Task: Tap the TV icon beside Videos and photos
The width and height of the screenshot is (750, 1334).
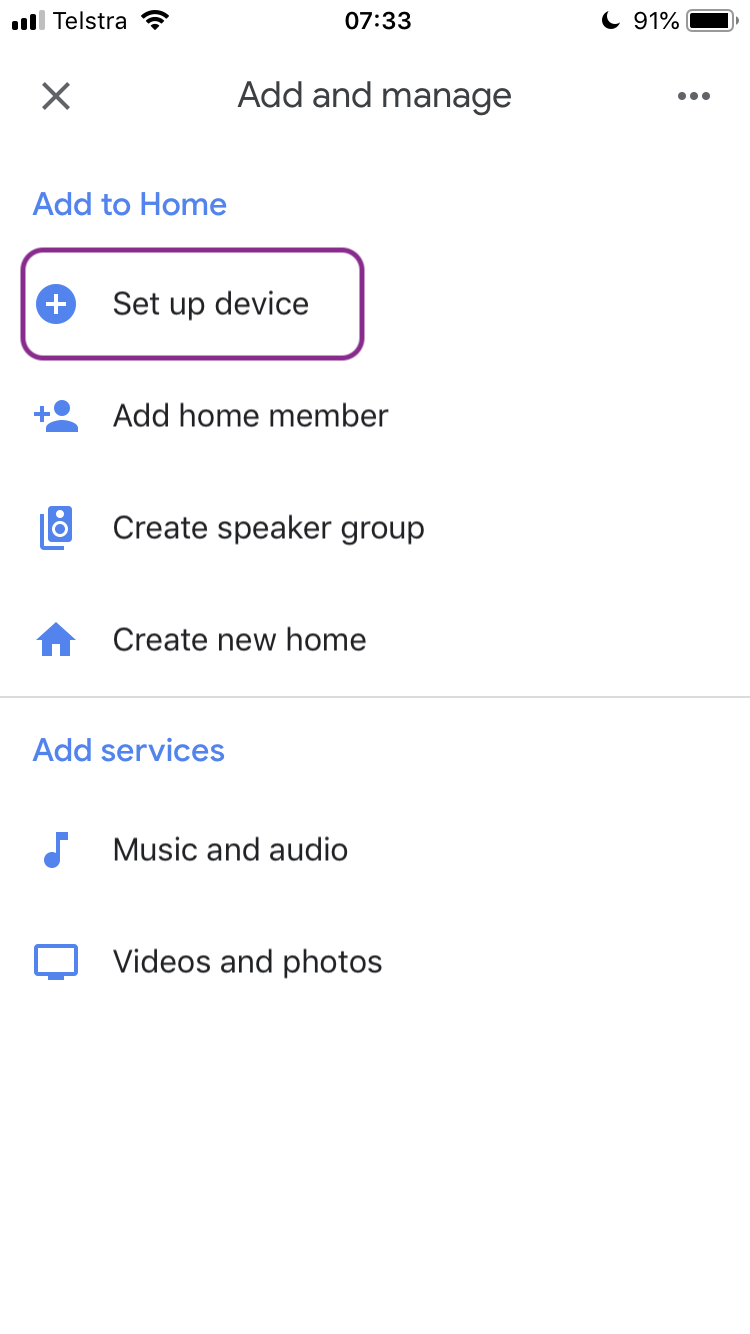Action: click(55, 961)
